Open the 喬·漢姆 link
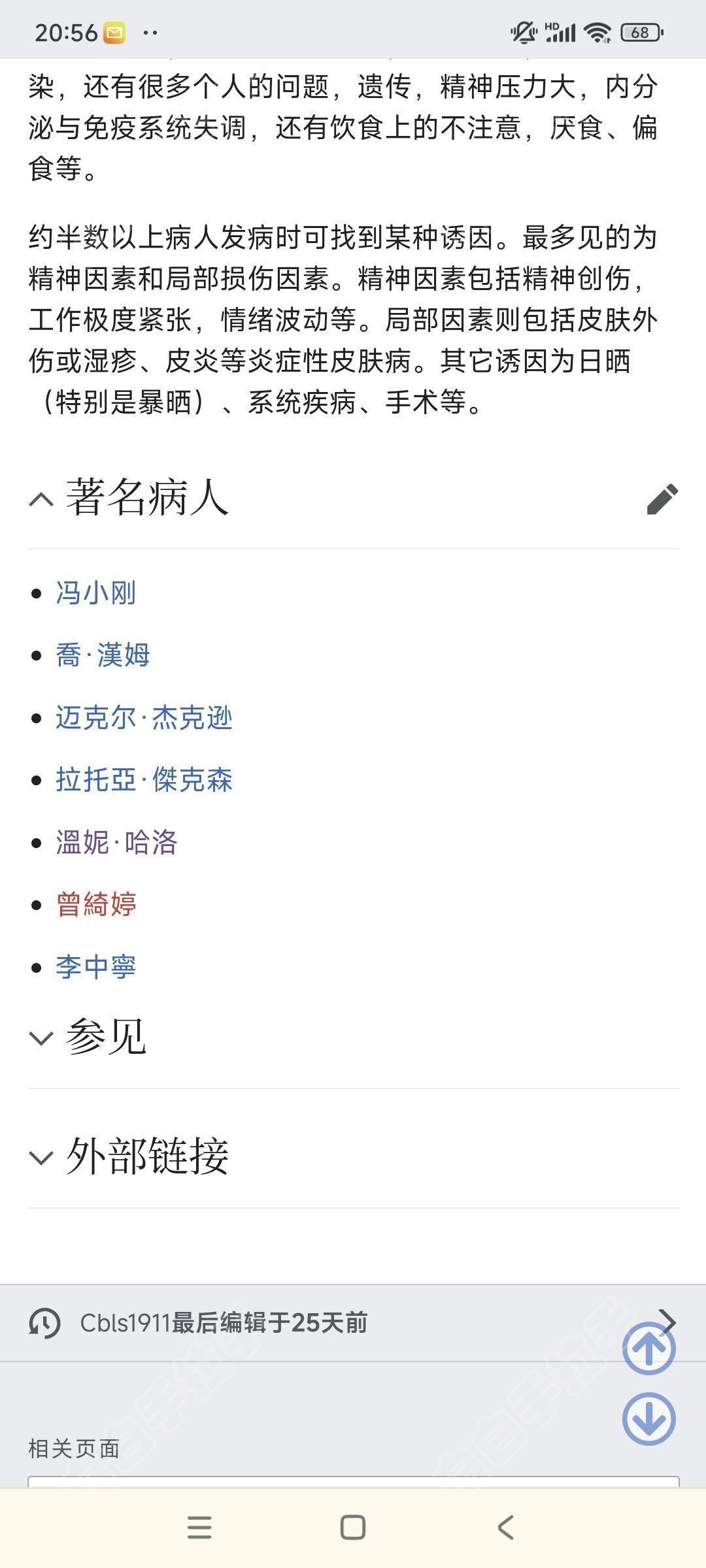The image size is (706, 1568). (103, 655)
